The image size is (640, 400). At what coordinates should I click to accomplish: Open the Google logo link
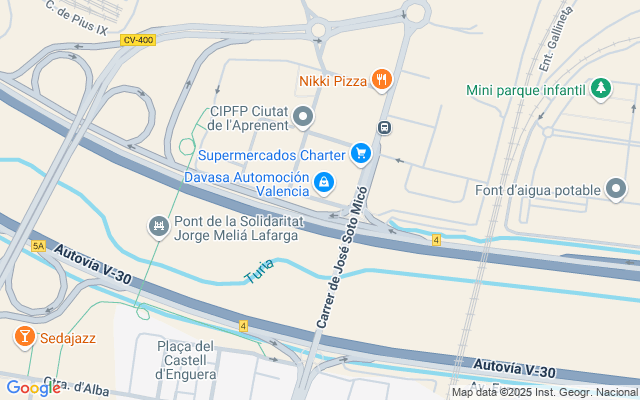(33, 388)
